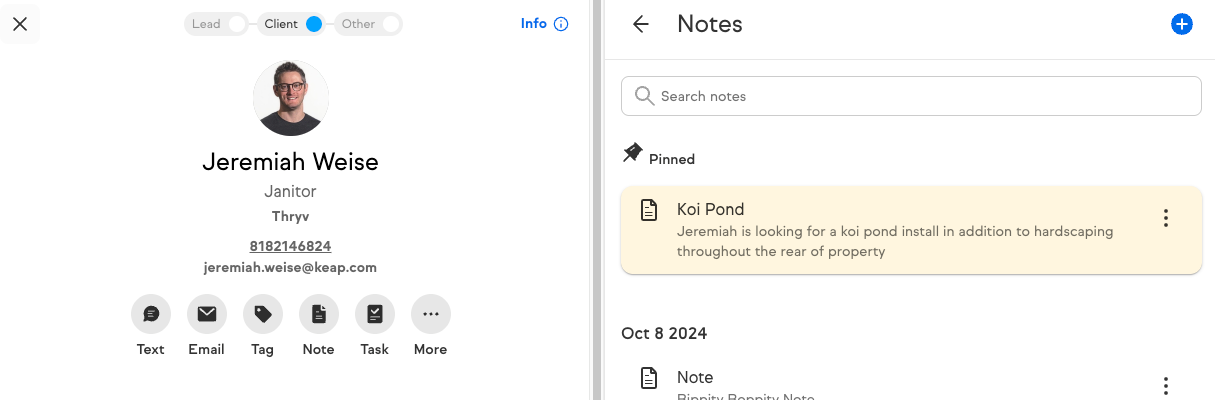
Task: Open Koi Pond note overflow menu
Action: (x=1165, y=218)
